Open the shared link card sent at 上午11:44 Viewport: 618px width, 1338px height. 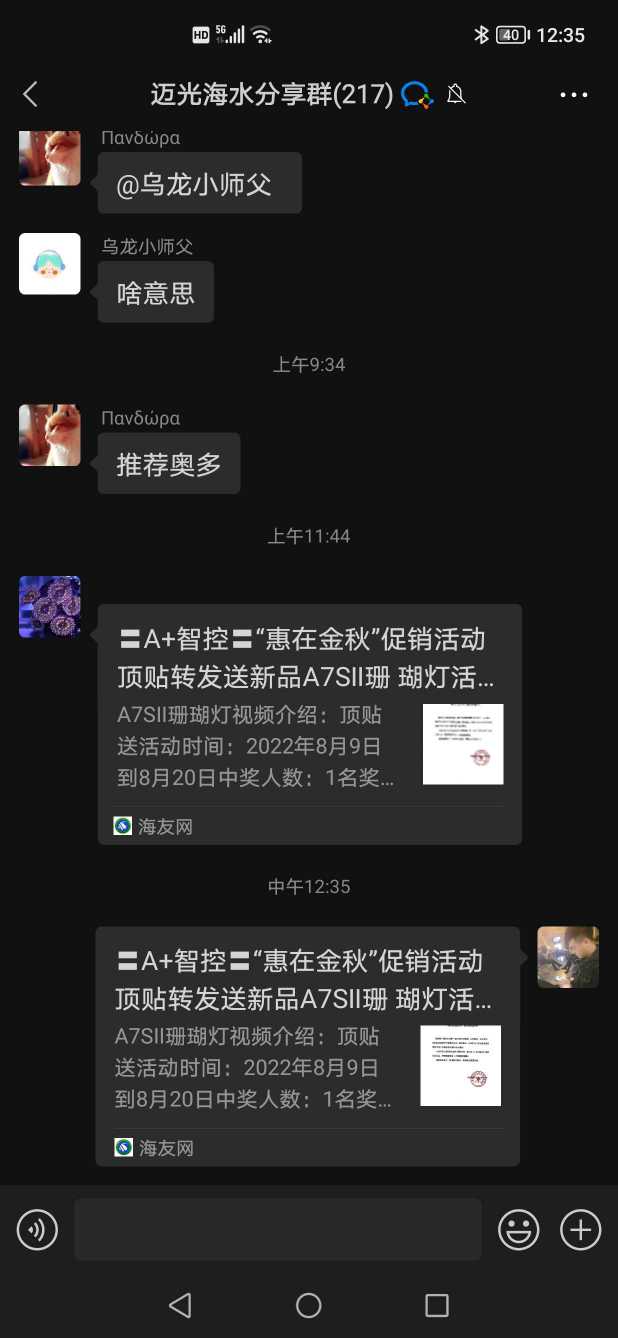(309, 724)
